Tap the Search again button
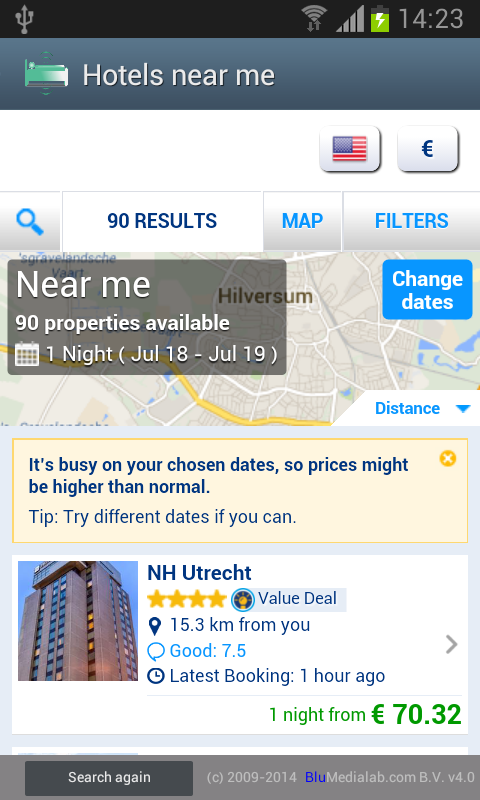The image size is (480, 800). (109, 778)
